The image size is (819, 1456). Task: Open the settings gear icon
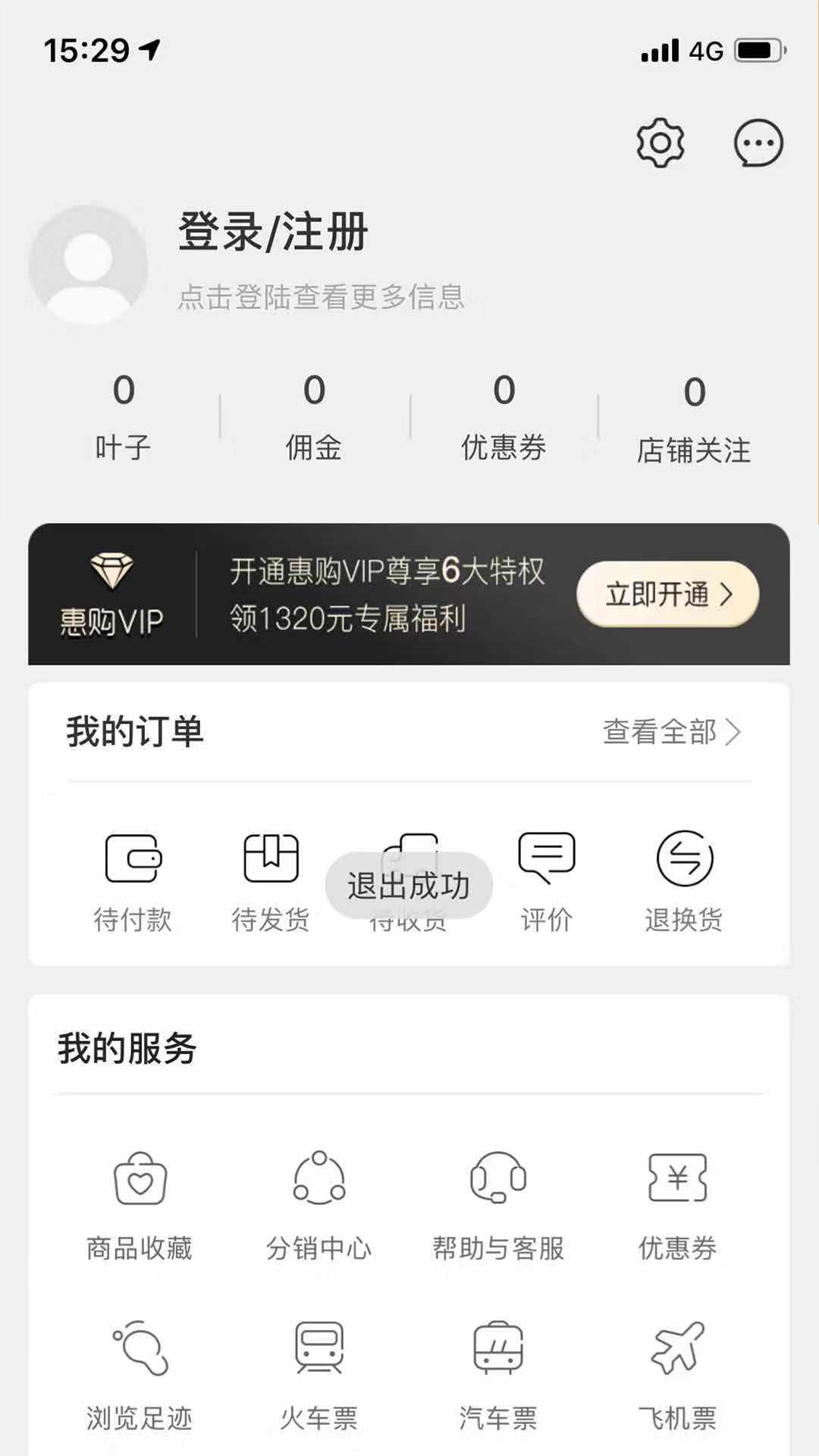(x=660, y=143)
